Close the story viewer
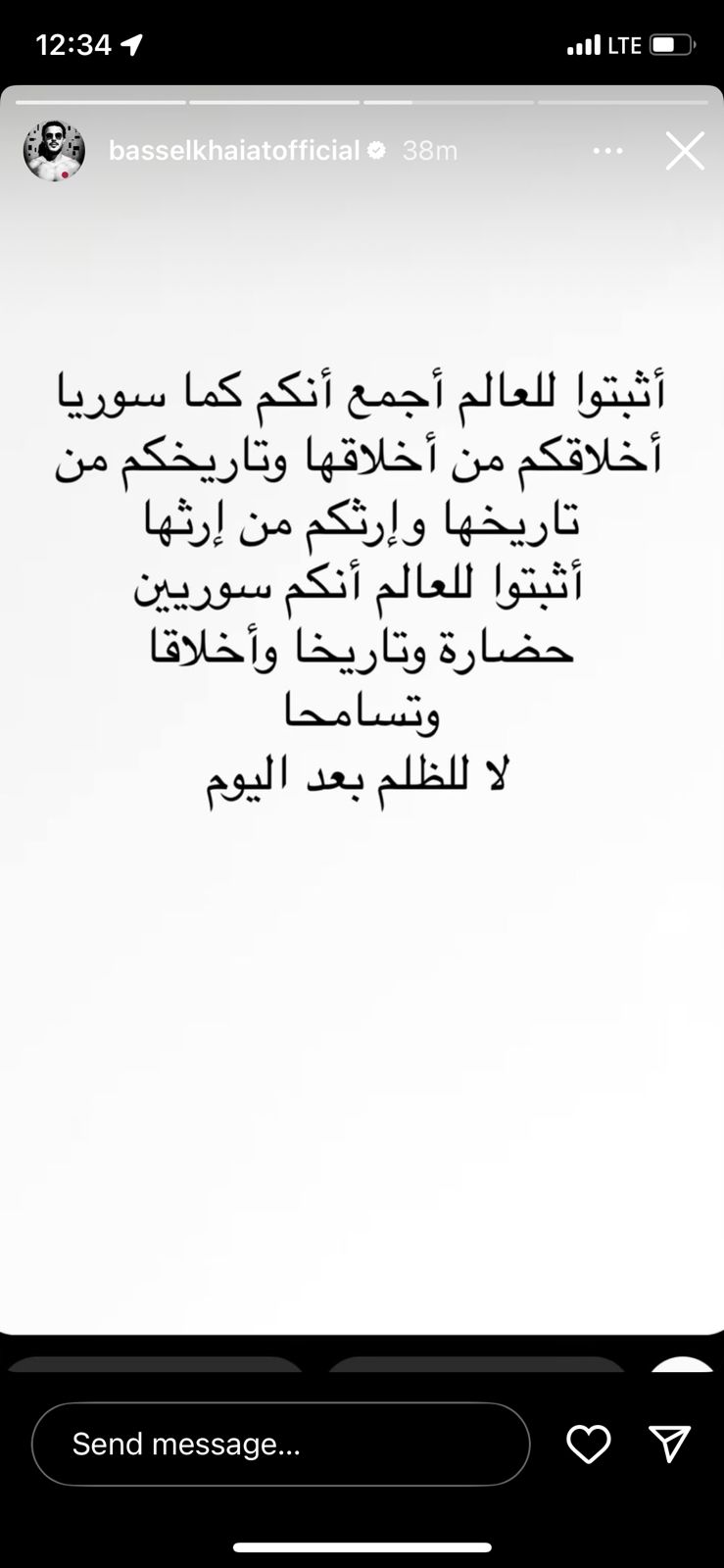 [684, 151]
